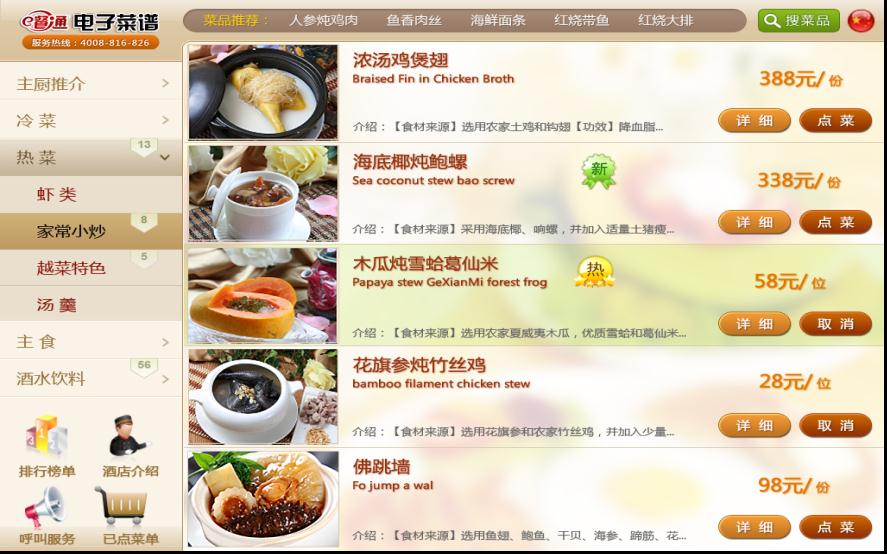887x554 pixels.
Task: Open the 佛跳墙 dish photo
Action: click(263, 498)
